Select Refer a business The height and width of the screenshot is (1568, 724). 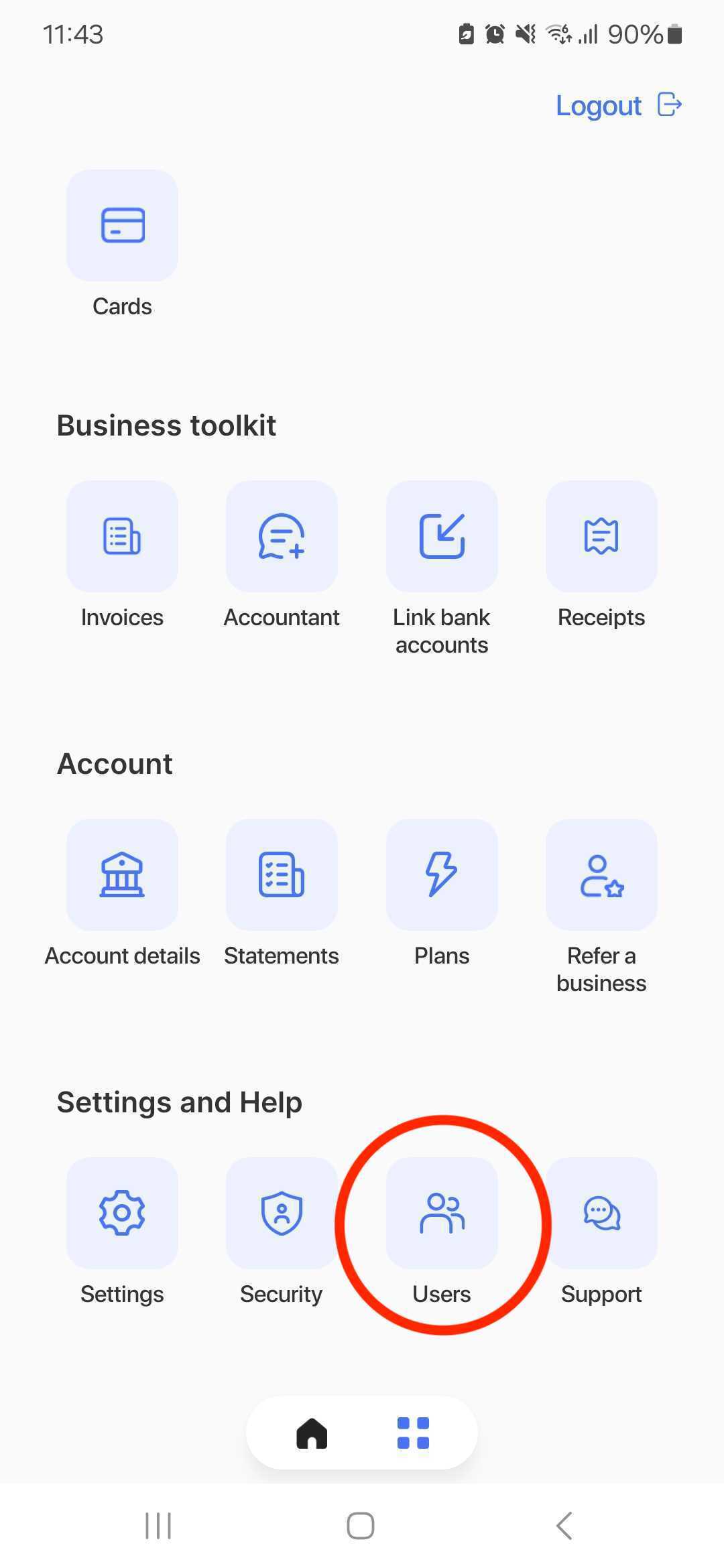(x=601, y=875)
